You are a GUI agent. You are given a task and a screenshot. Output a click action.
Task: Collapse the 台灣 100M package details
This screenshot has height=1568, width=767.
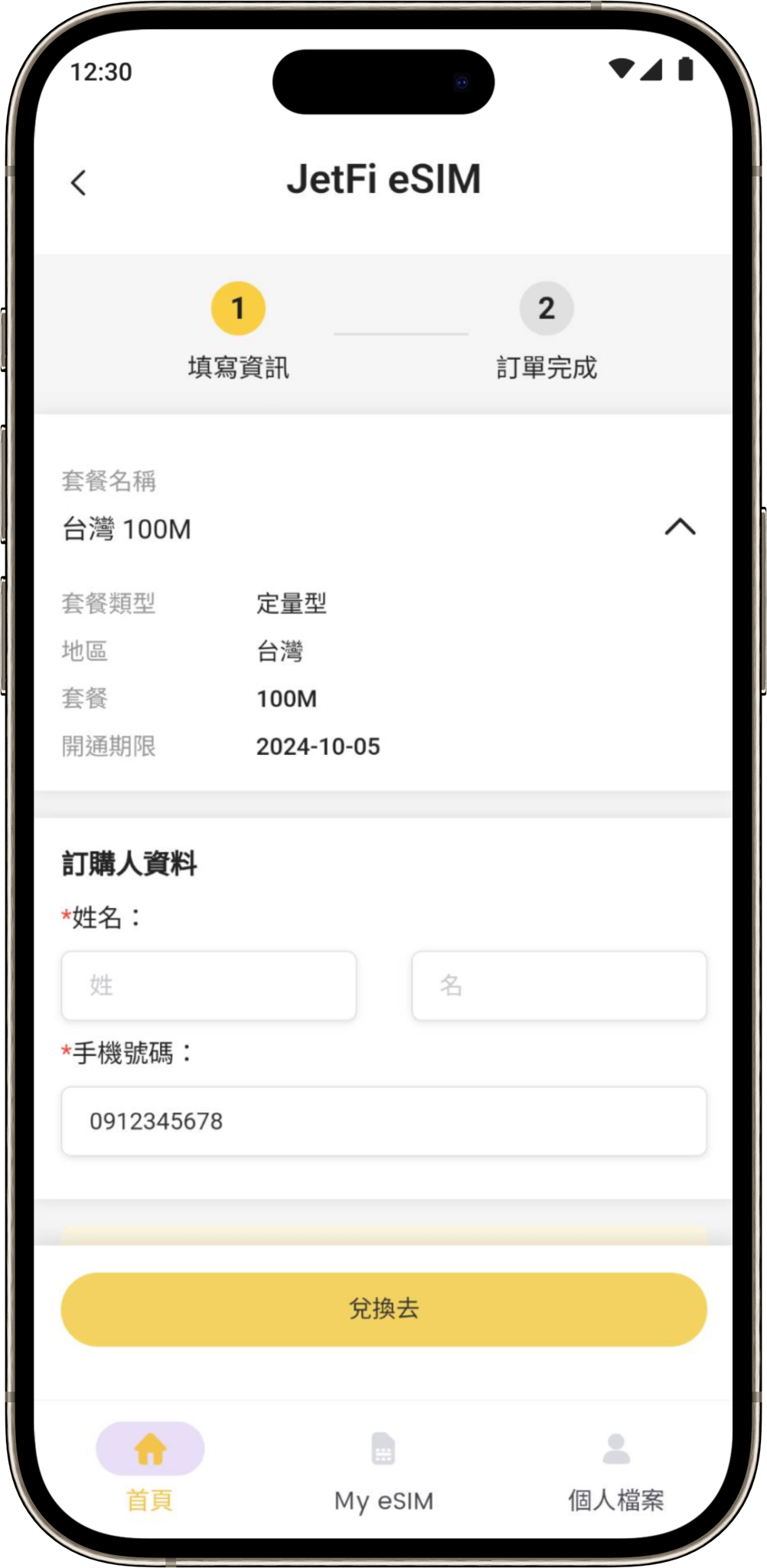coord(680,527)
